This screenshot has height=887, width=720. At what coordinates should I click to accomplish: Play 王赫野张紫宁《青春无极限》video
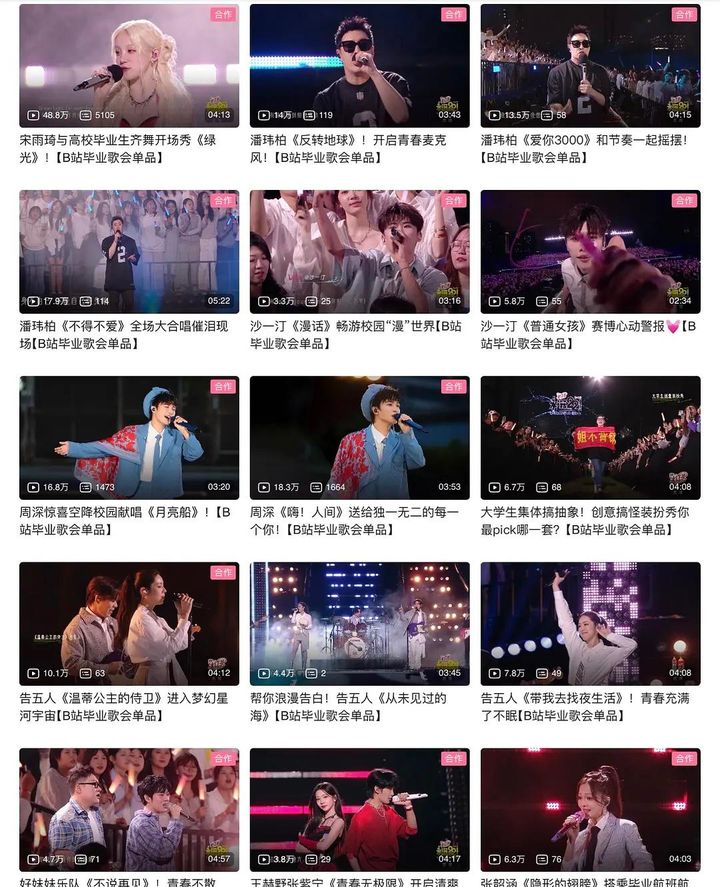(359, 808)
